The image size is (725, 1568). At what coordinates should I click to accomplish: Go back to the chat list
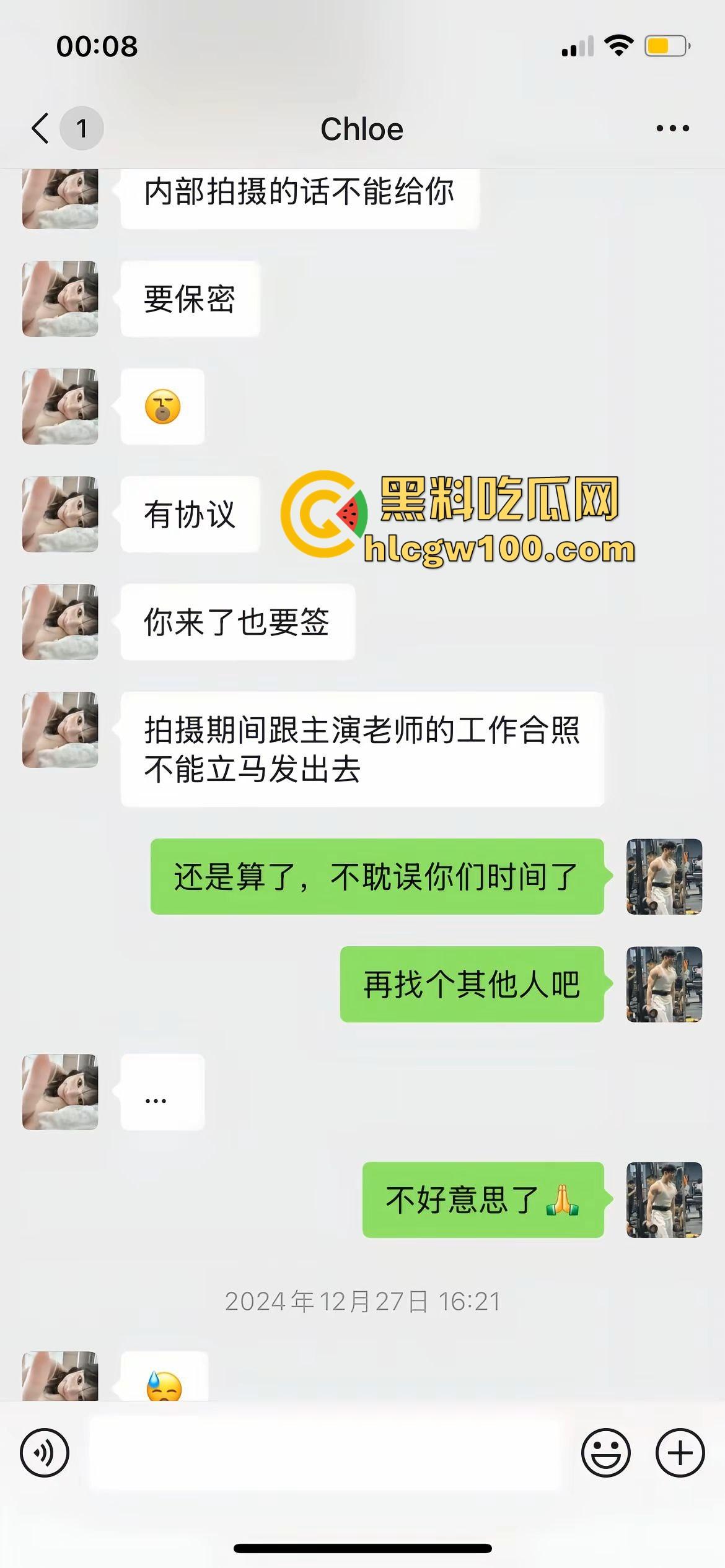[x=41, y=129]
